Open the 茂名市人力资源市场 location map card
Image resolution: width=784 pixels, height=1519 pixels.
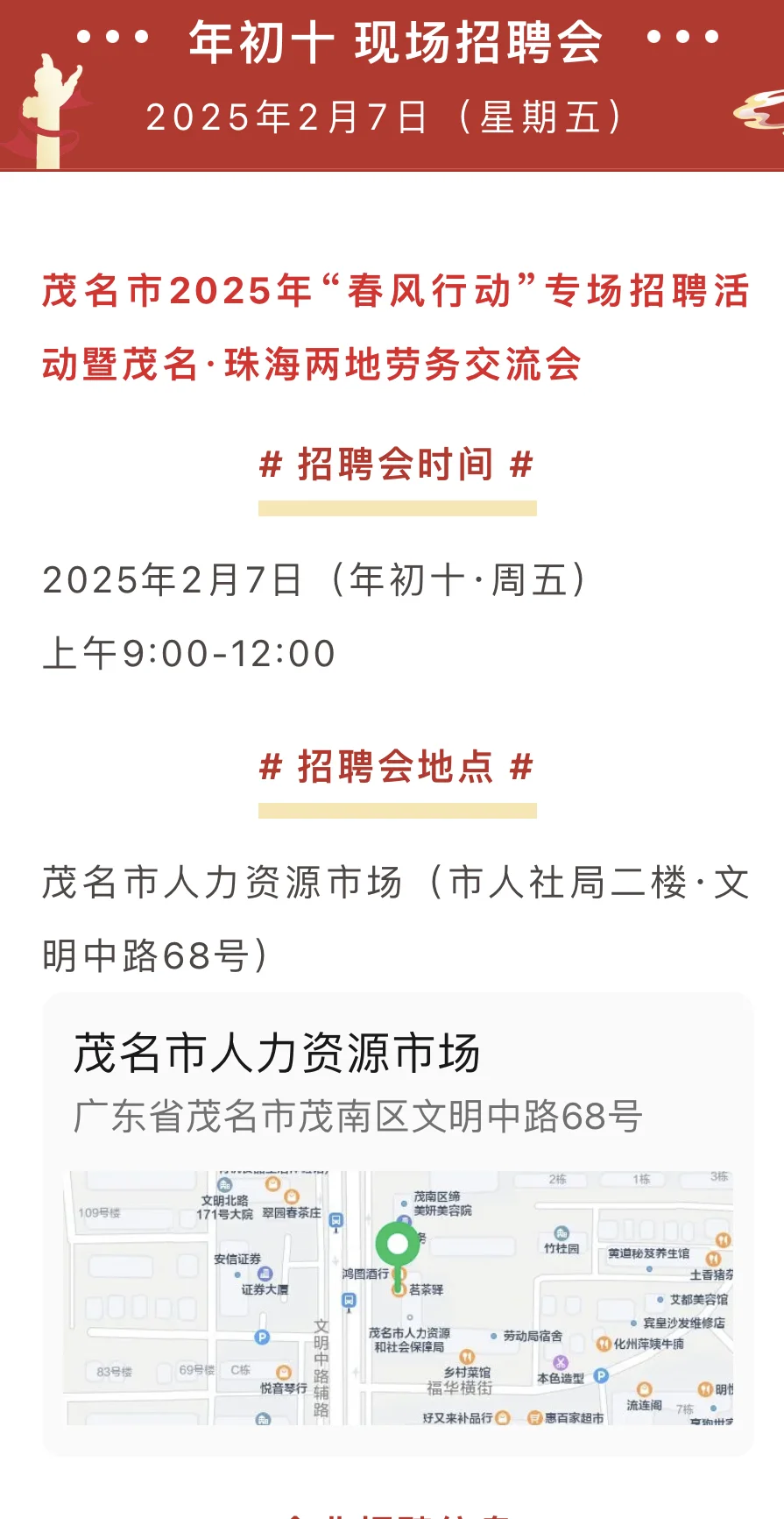coord(398,1224)
